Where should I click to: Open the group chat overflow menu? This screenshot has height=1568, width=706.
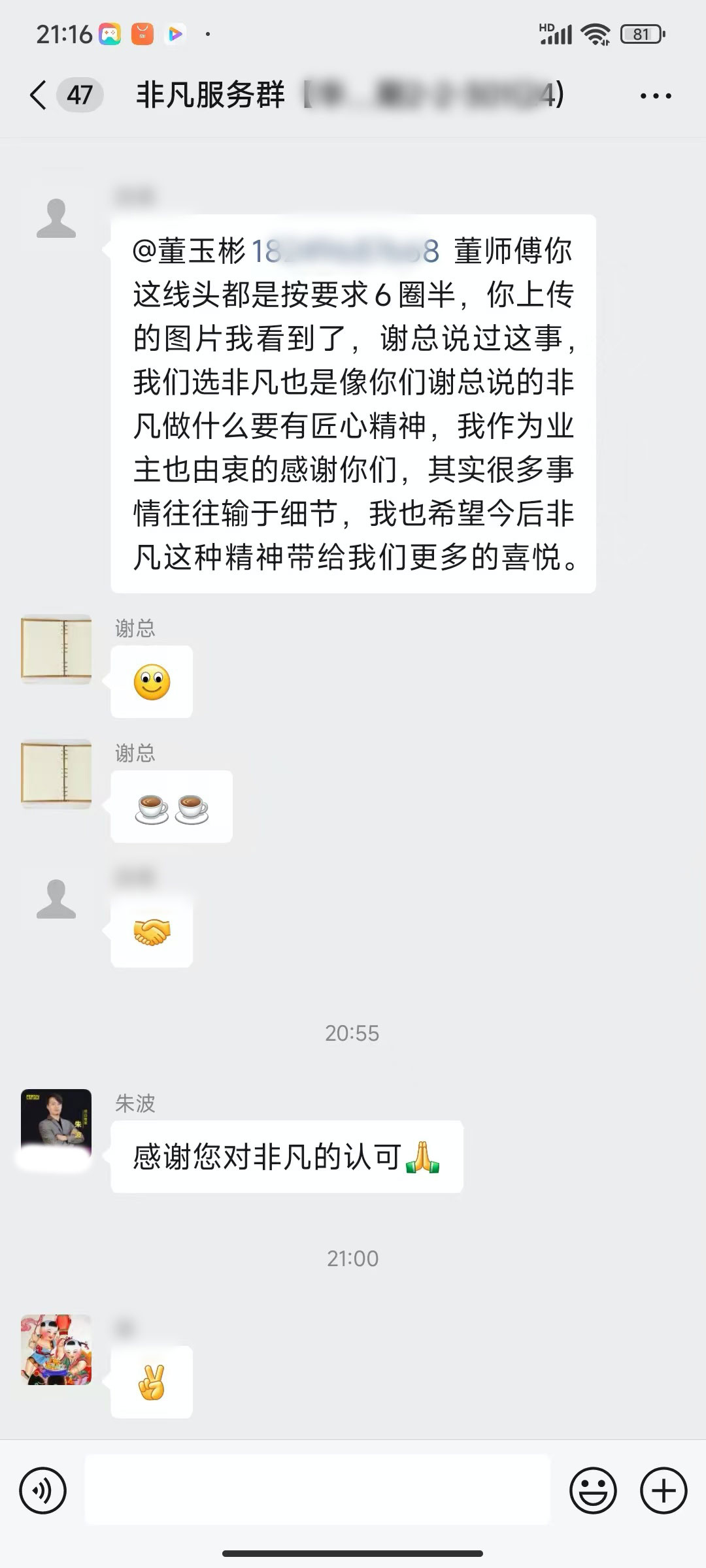pos(655,96)
